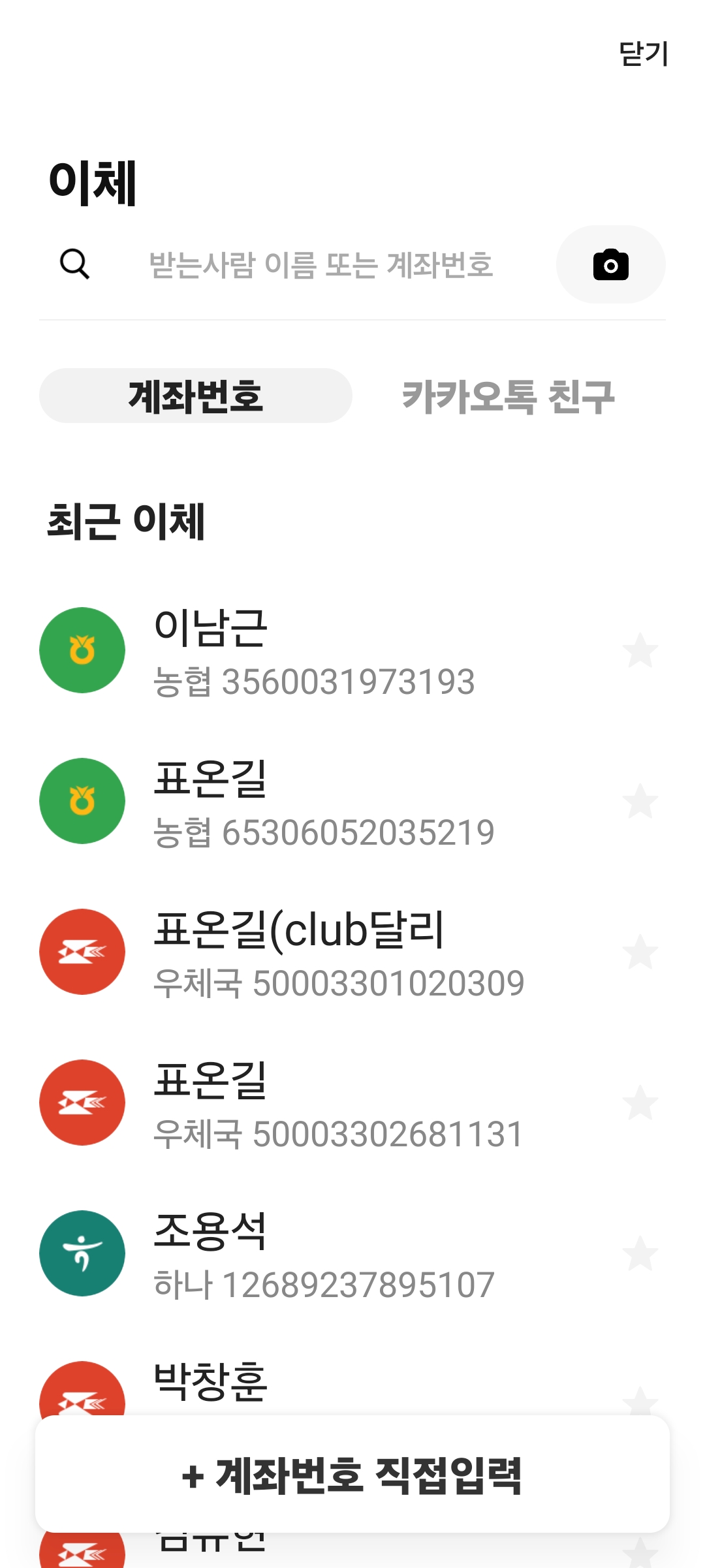705x1568 pixels.
Task: Star the 표온길 농협 account
Action: tap(640, 802)
